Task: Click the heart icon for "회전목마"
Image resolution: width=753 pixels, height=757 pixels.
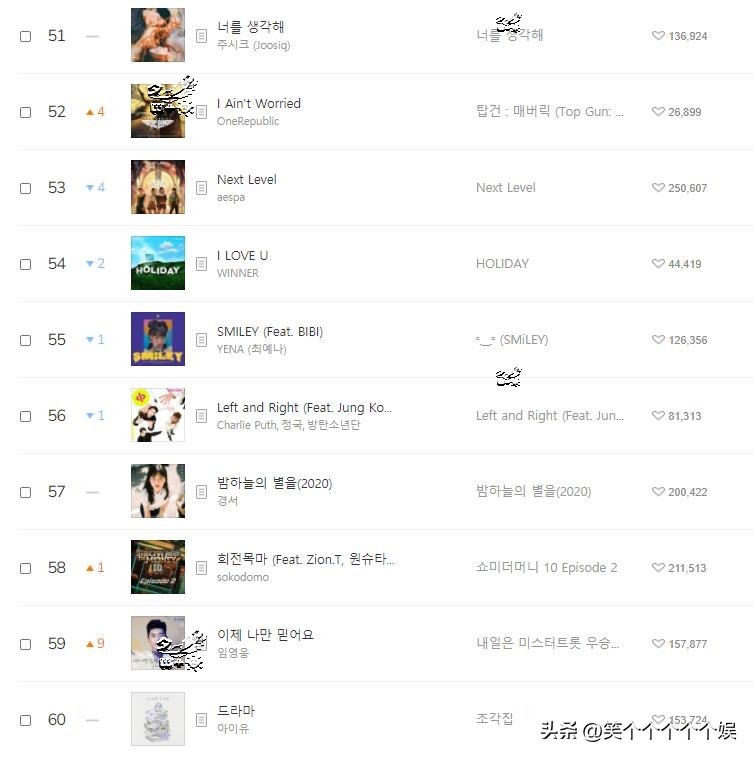Action: [658, 567]
